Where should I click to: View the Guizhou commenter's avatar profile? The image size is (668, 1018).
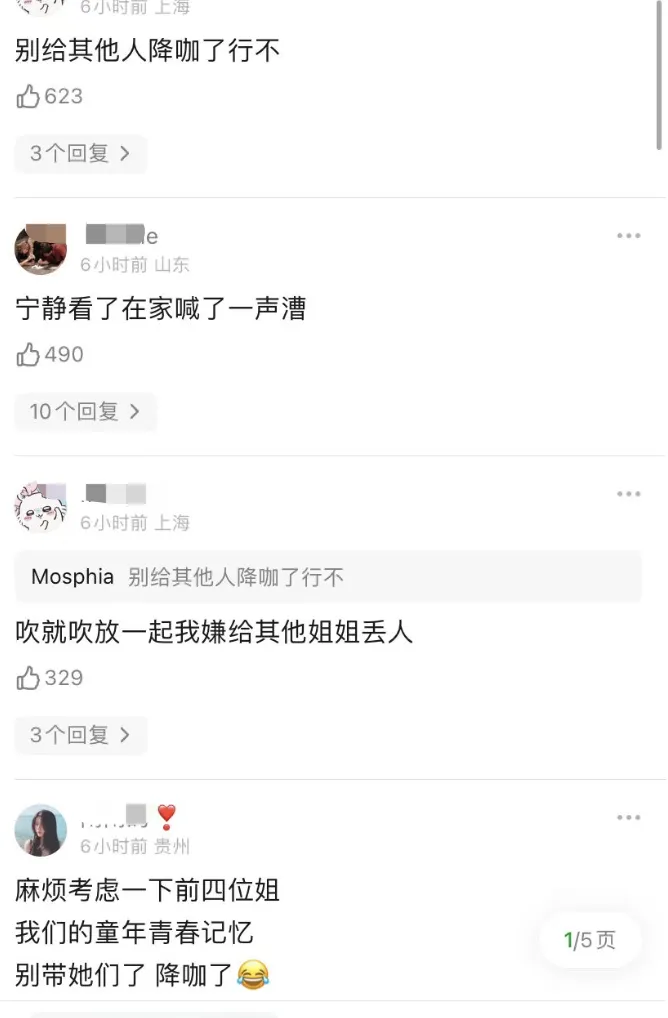tap(40, 831)
